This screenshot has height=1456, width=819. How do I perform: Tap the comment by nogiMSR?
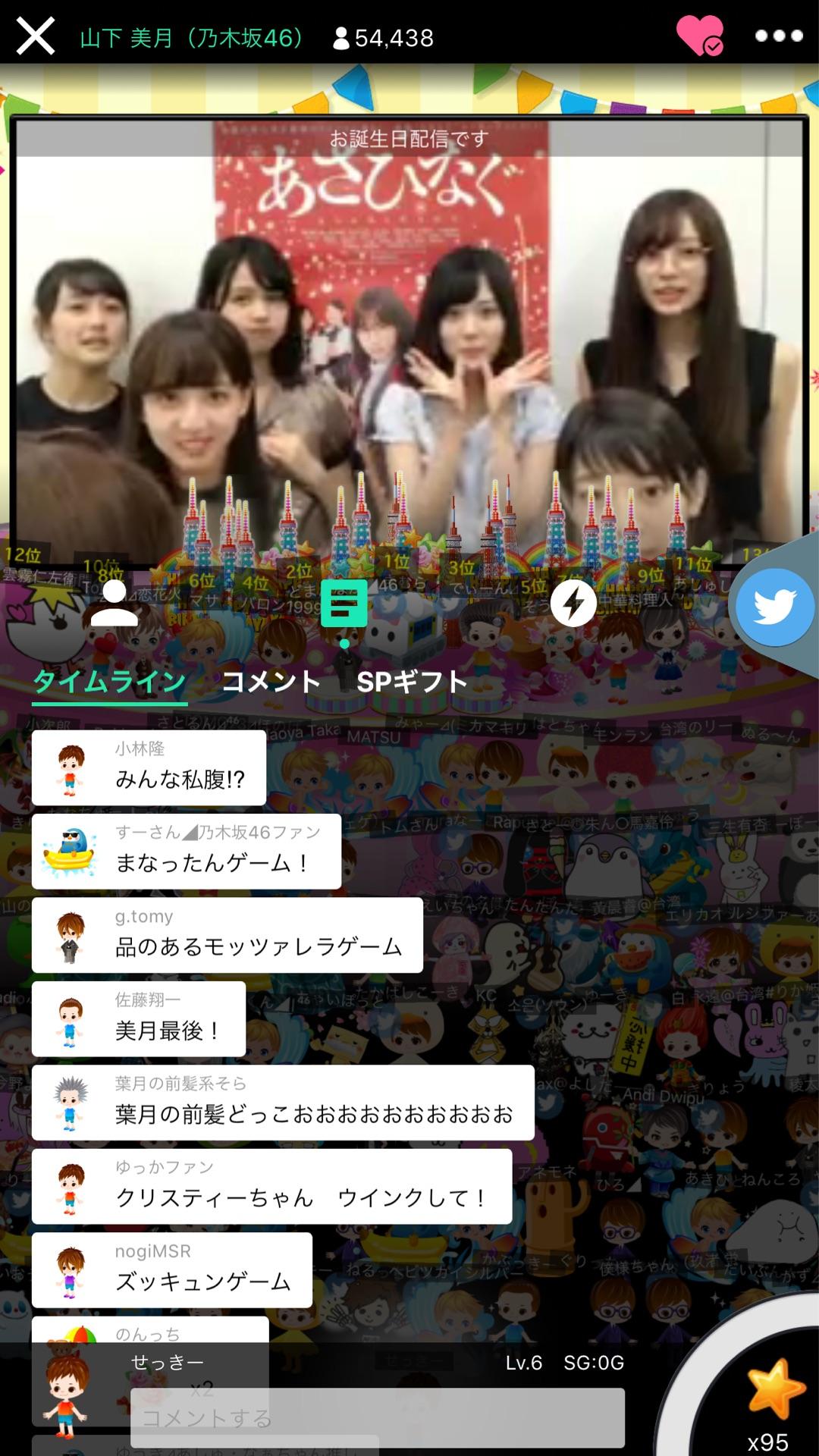coord(172,1270)
